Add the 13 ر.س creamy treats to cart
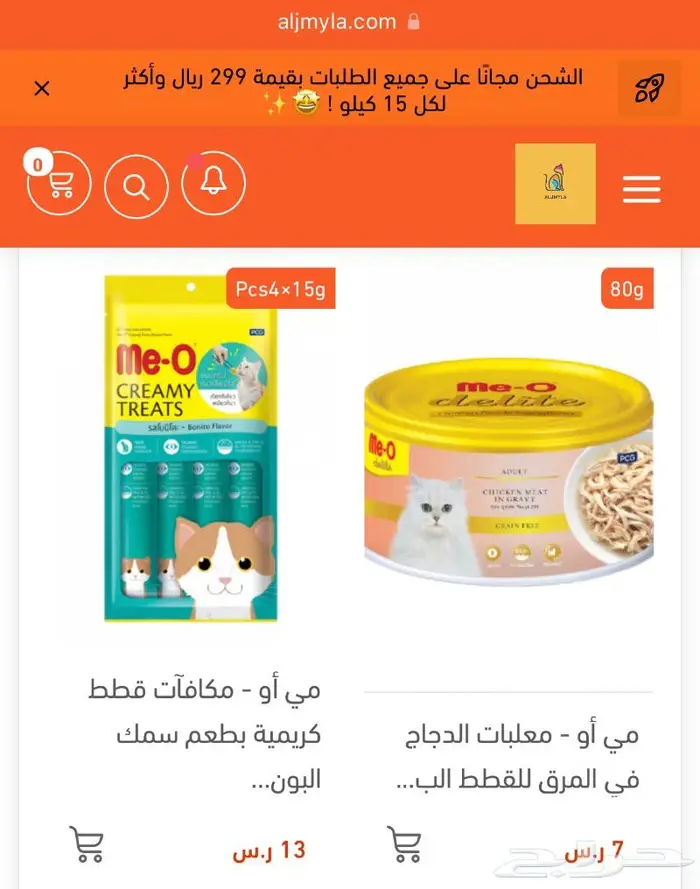 (x=87, y=846)
